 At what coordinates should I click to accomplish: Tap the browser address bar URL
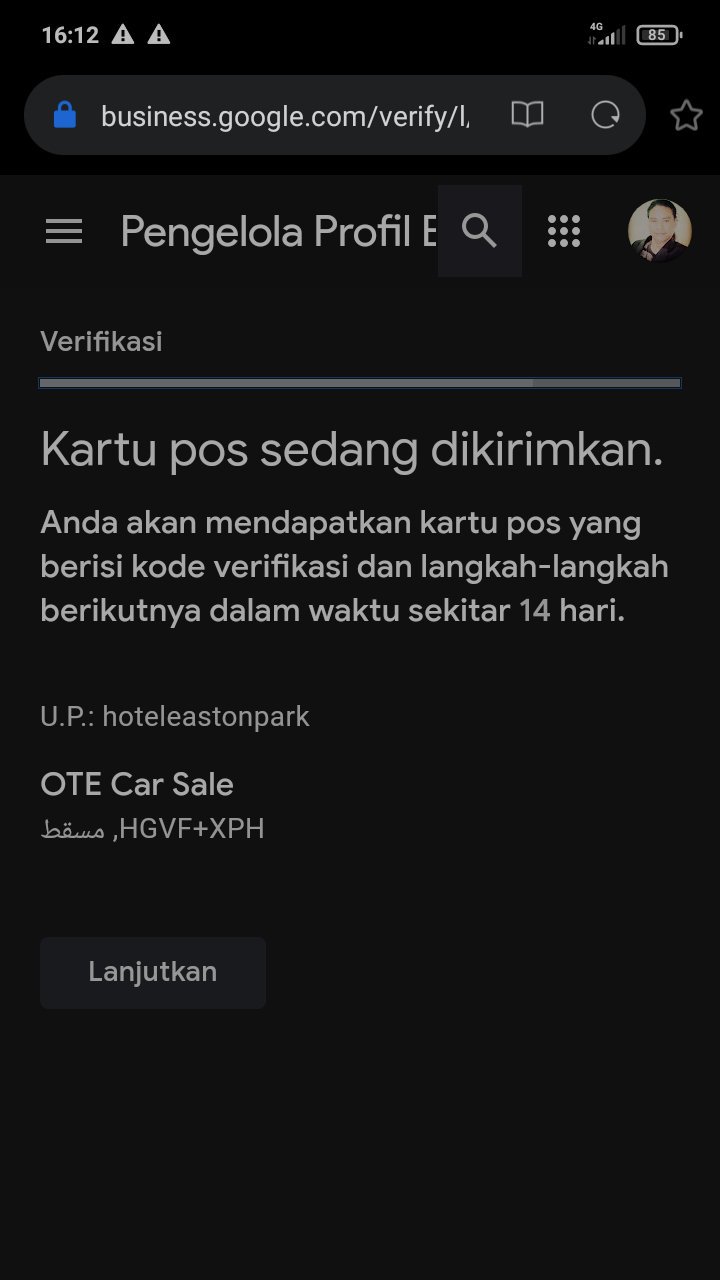[285, 116]
